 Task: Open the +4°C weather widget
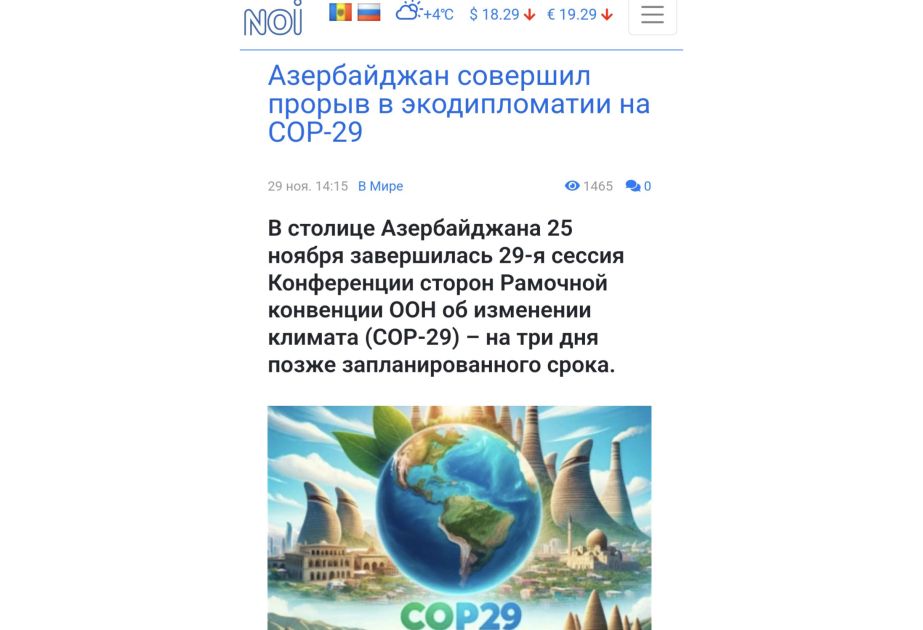pyautogui.click(x=424, y=14)
